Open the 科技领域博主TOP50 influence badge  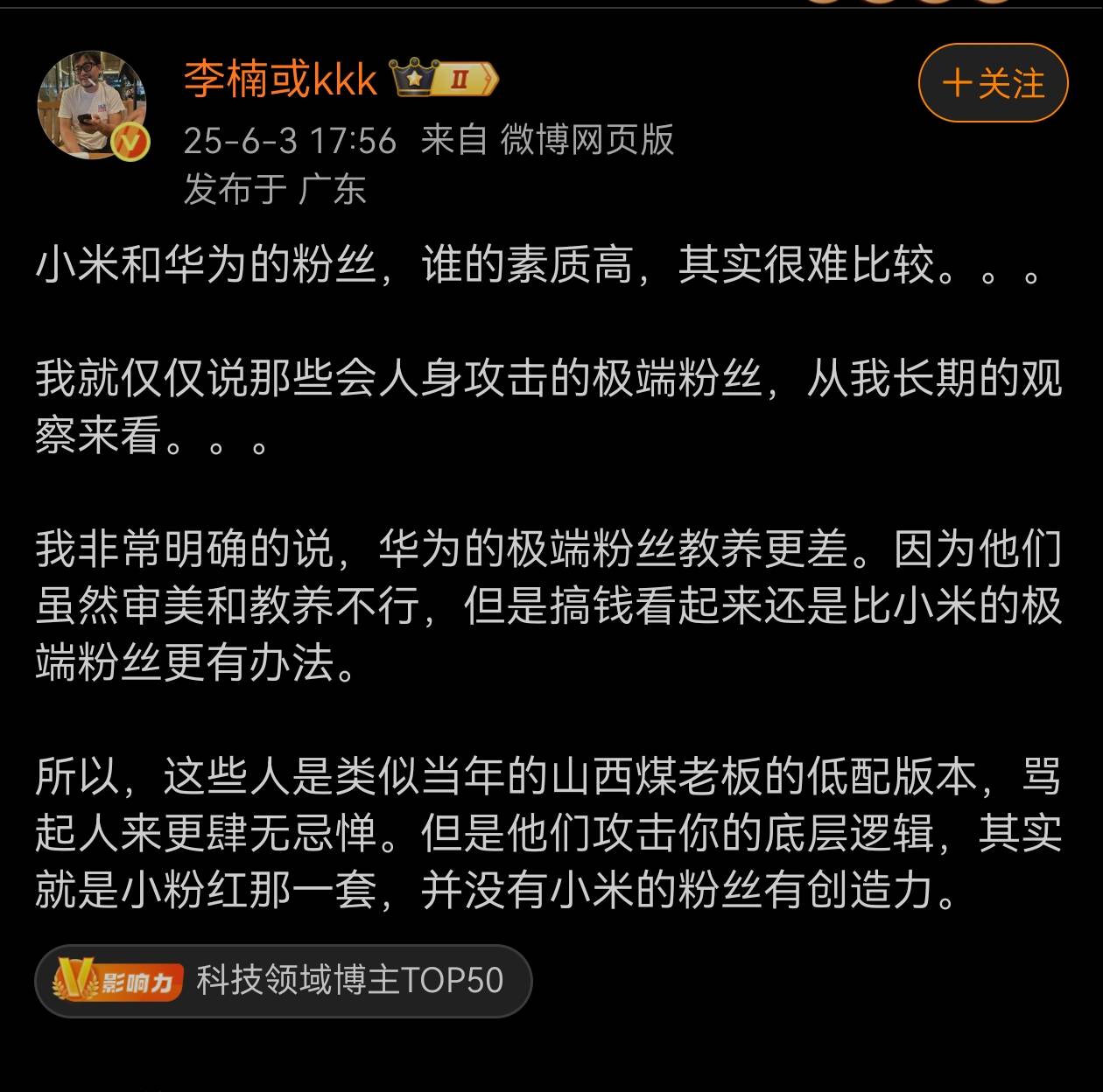click(x=284, y=980)
